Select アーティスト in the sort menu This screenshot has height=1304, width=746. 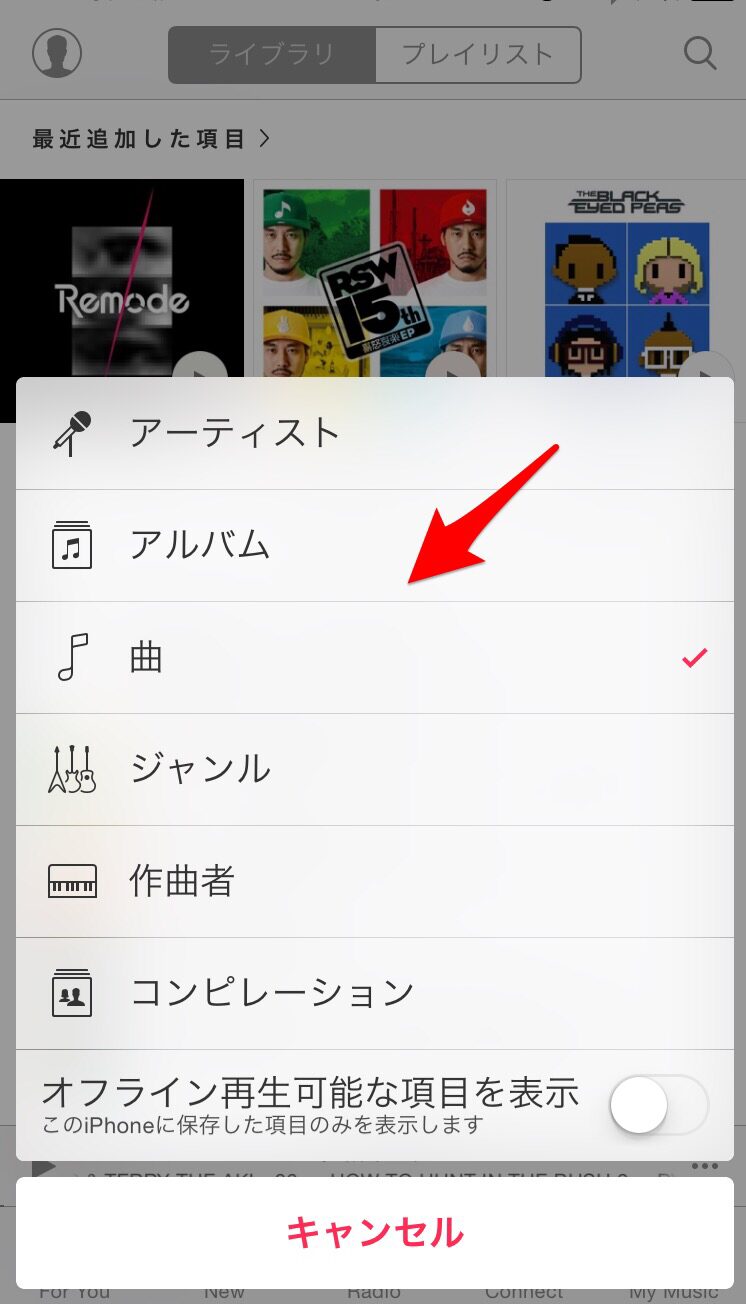(x=375, y=433)
